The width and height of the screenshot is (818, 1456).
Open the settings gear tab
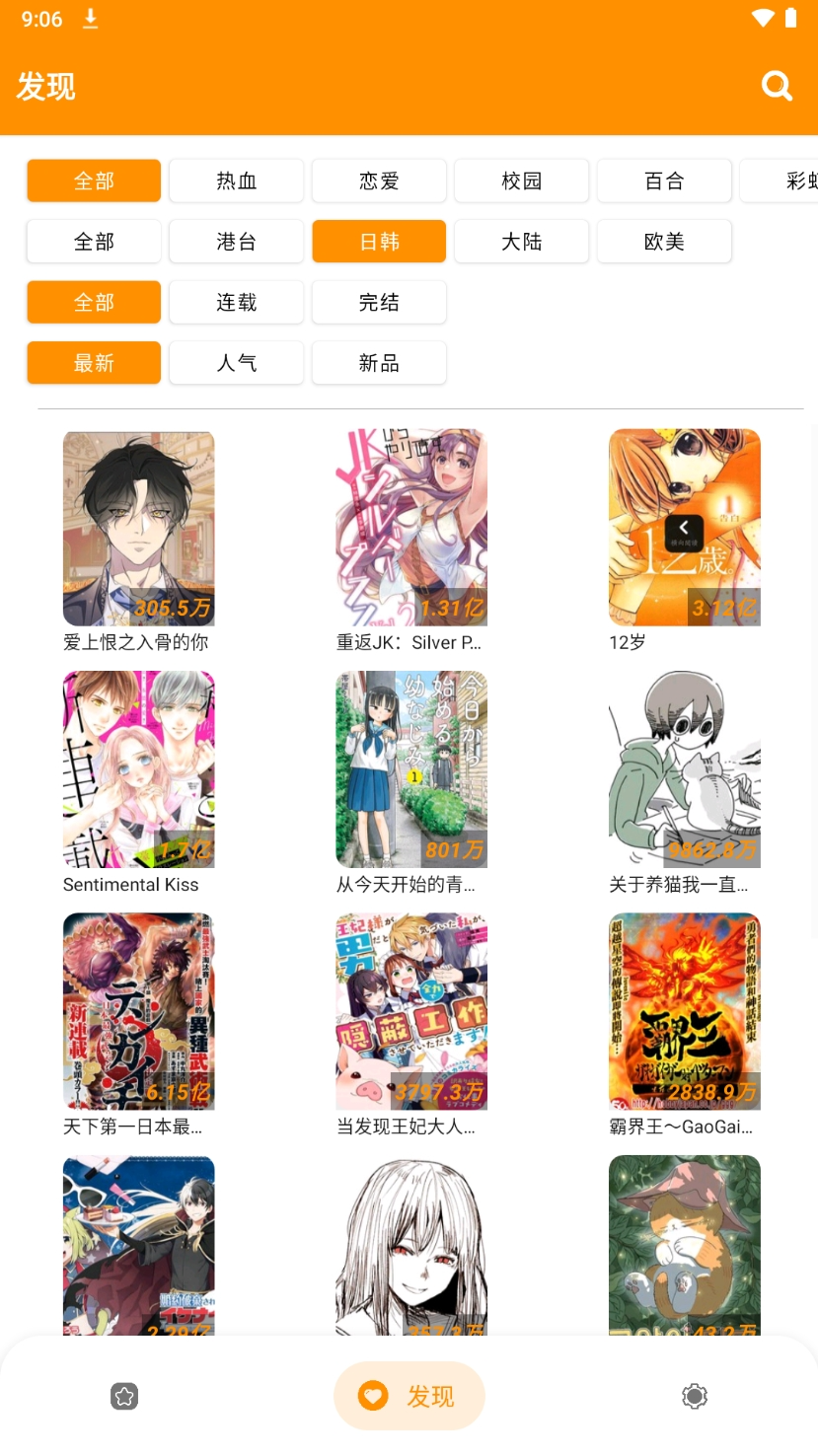tap(695, 1396)
